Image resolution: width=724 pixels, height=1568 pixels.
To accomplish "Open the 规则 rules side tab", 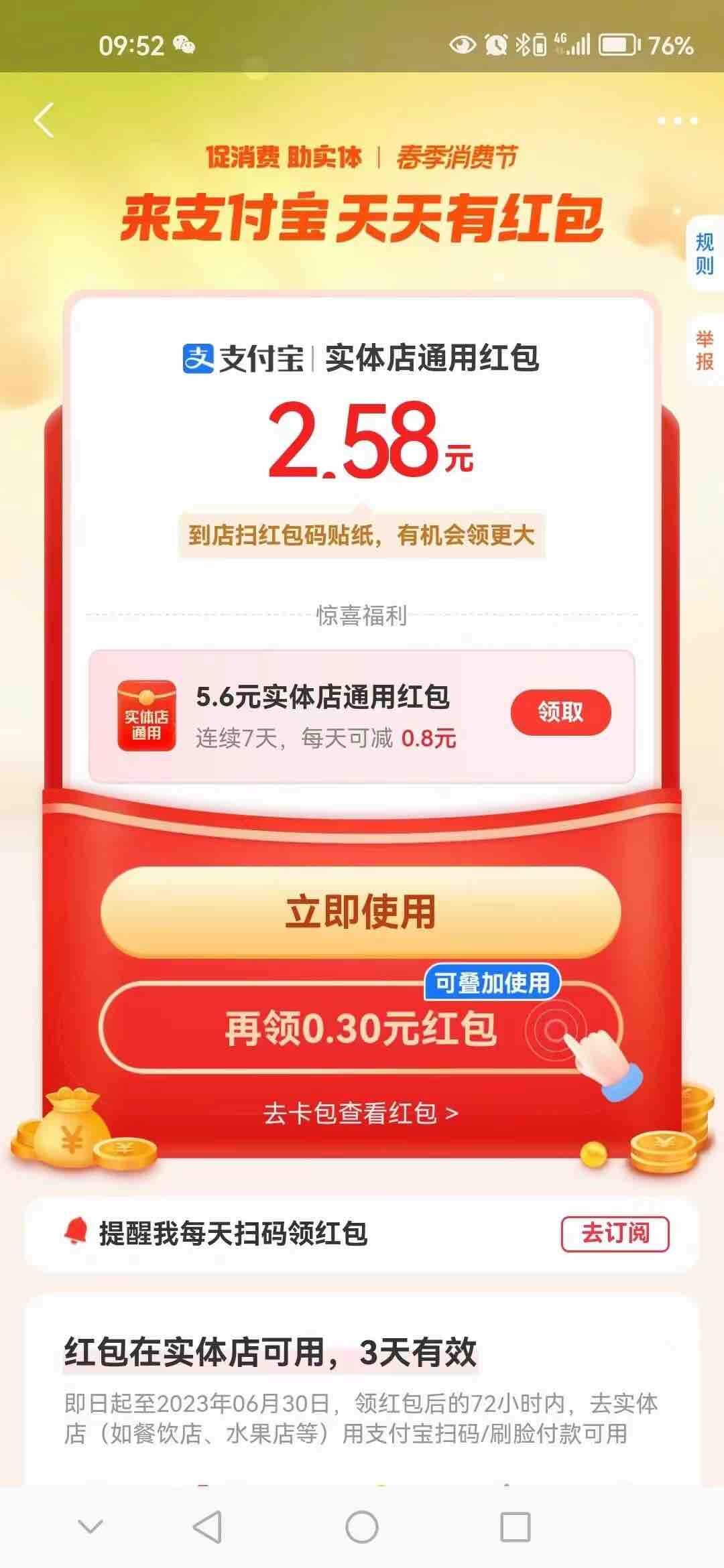I will point(704,254).
